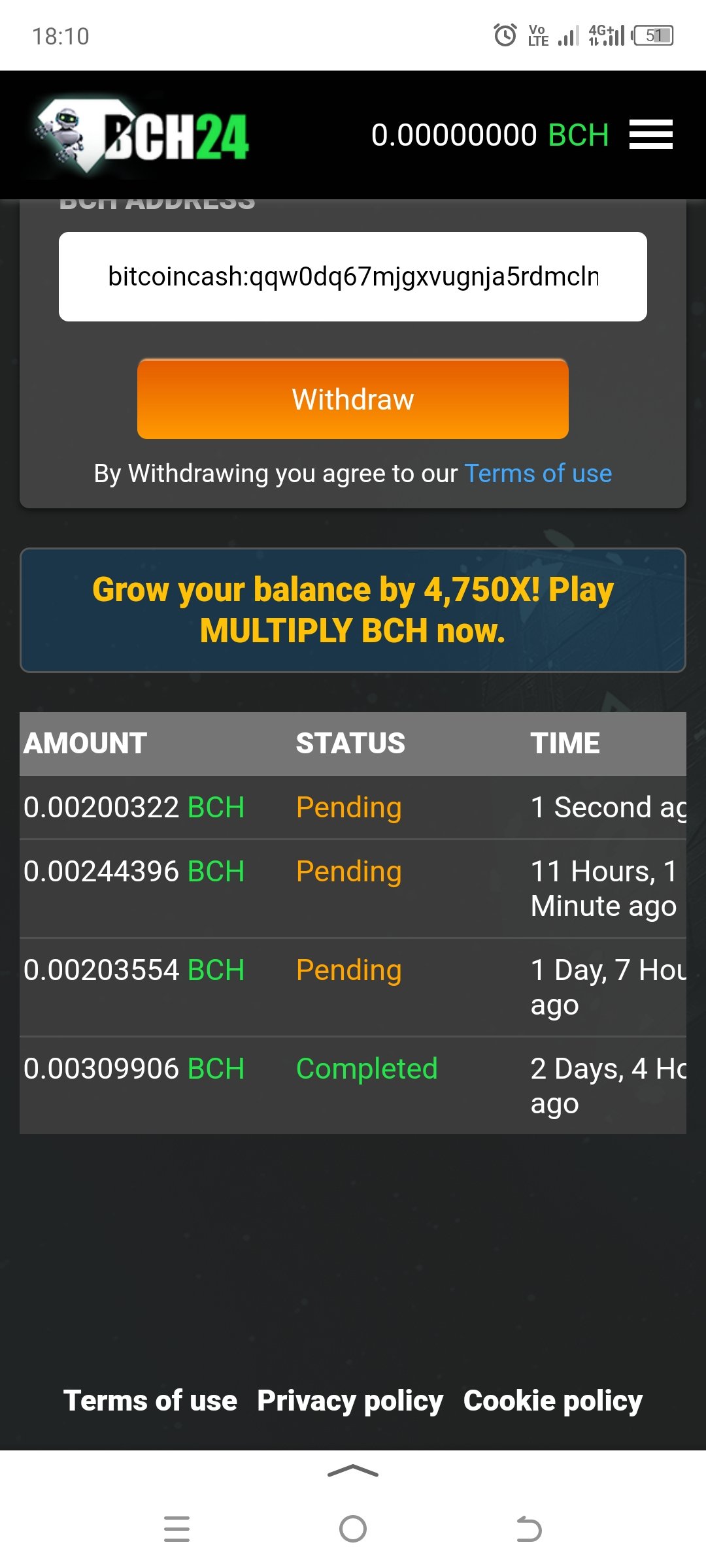Open the hamburger menu
Viewport: 706px width, 1568px height.
(650, 135)
